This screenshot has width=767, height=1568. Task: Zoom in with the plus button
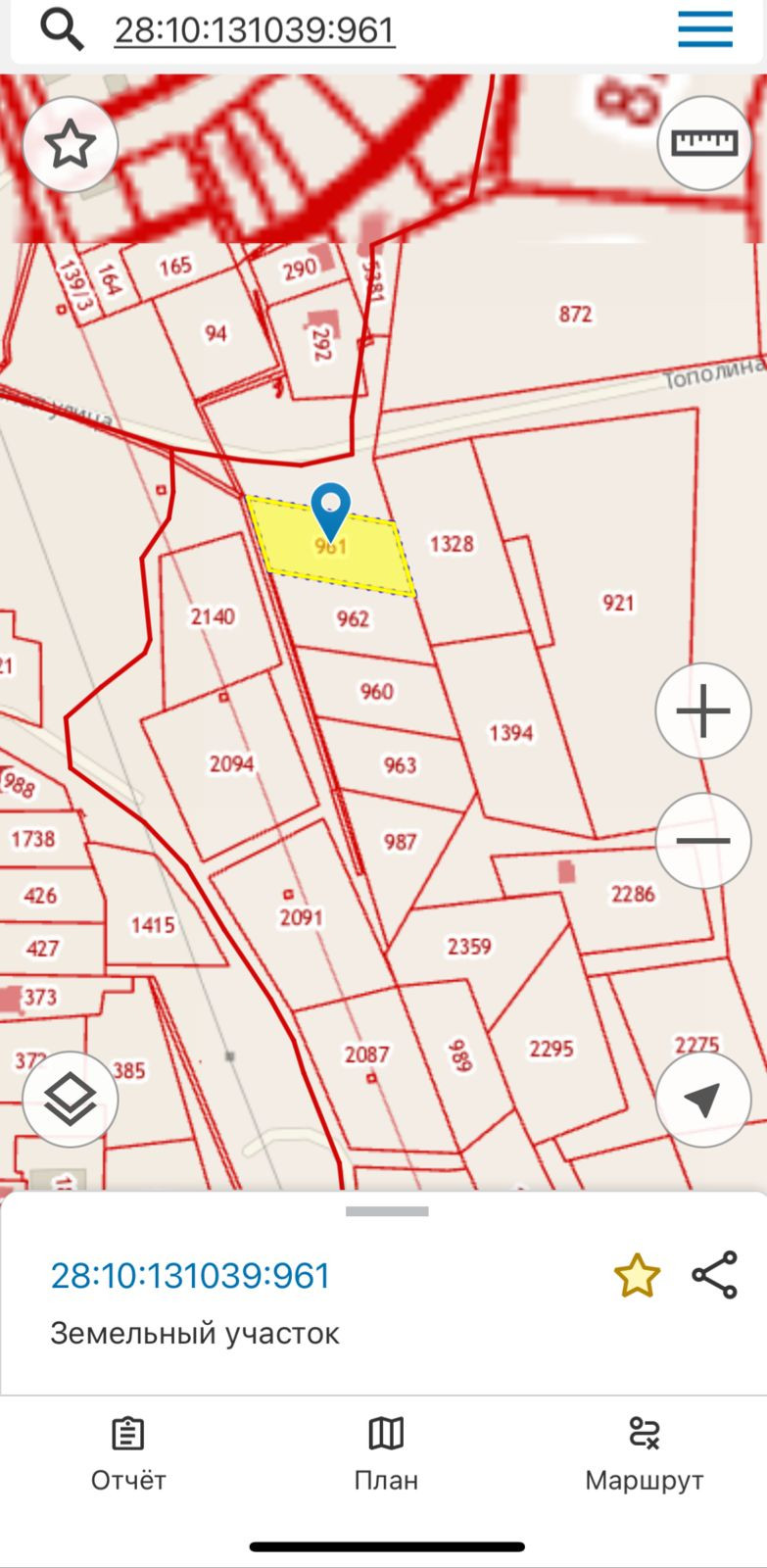tap(702, 710)
